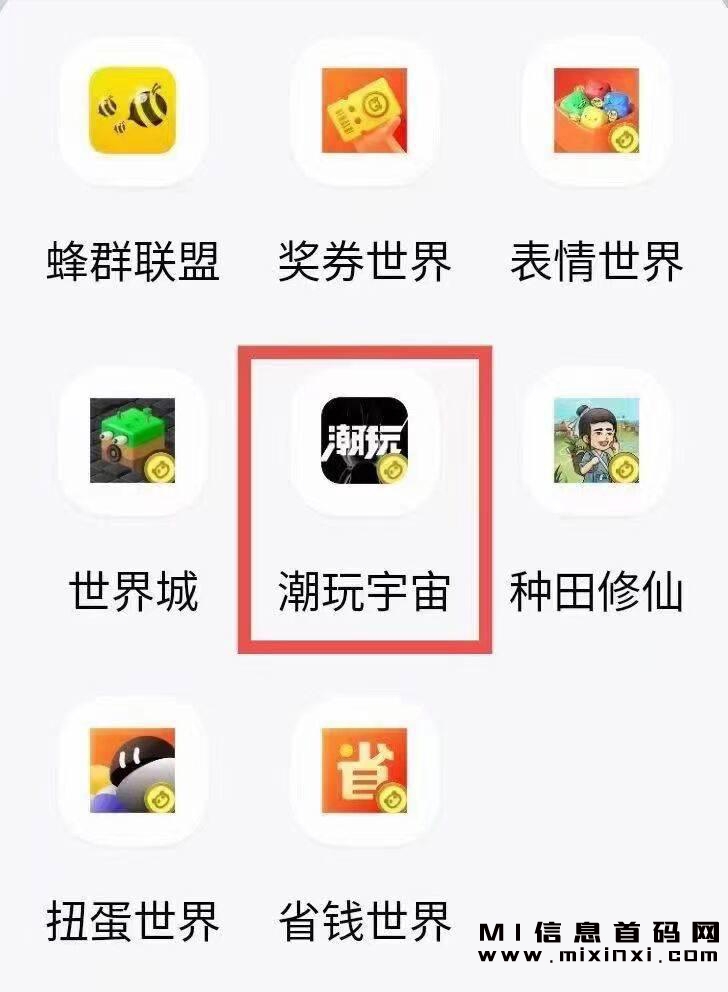Launch 种田修仙 game

597,441
